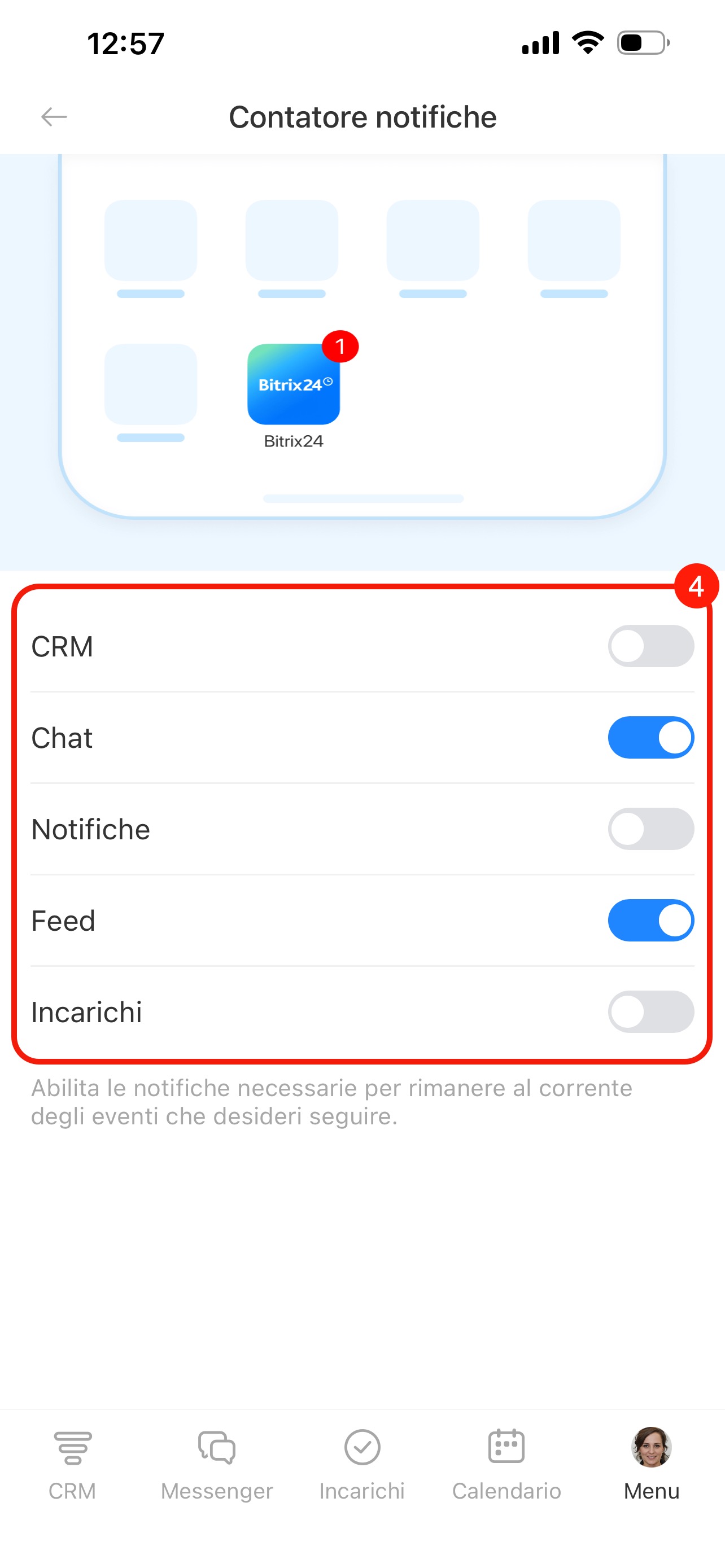This screenshot has width=725, height=1568.
Task: Switch to the CRM tab
Action: 72,1464
